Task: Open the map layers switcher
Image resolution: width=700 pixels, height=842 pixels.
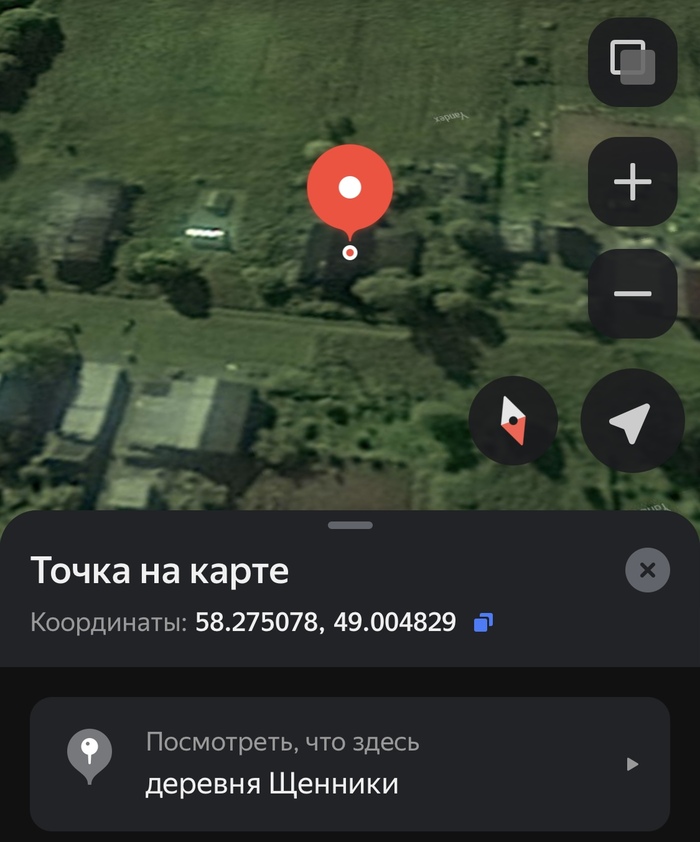Action: tap(632, 62)
